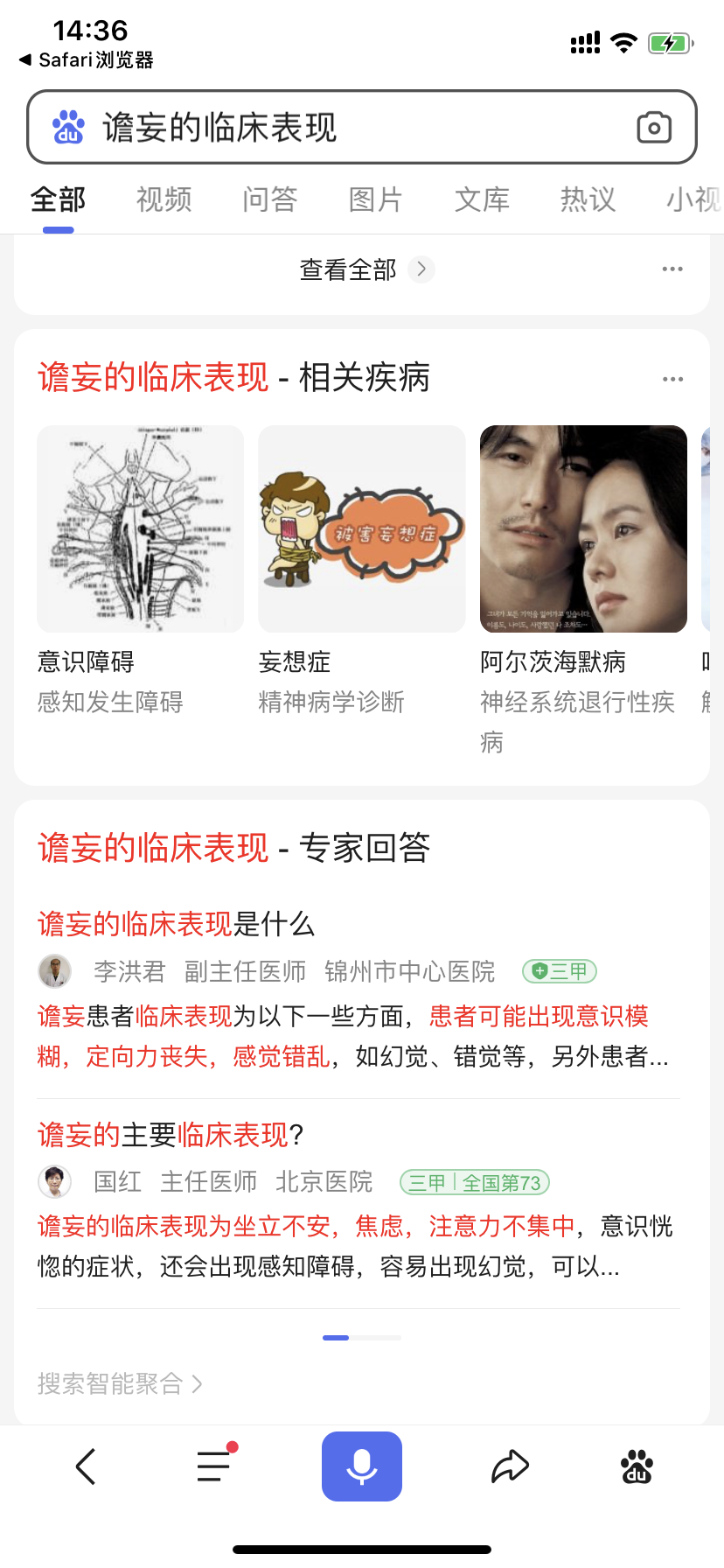Open the bottom menu list icon
The image size is (724, 1568).
coord(214,1466)
